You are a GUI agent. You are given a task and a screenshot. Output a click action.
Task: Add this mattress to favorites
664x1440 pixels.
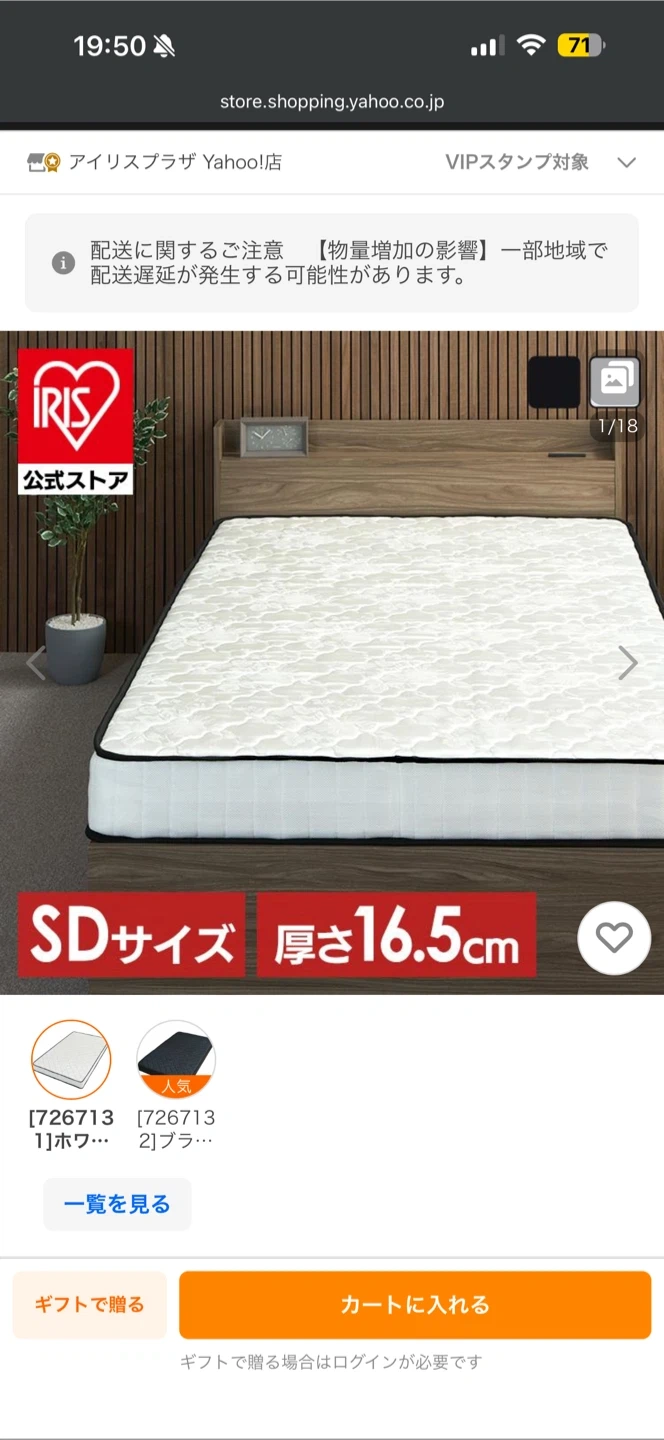[x=614, y=938]
